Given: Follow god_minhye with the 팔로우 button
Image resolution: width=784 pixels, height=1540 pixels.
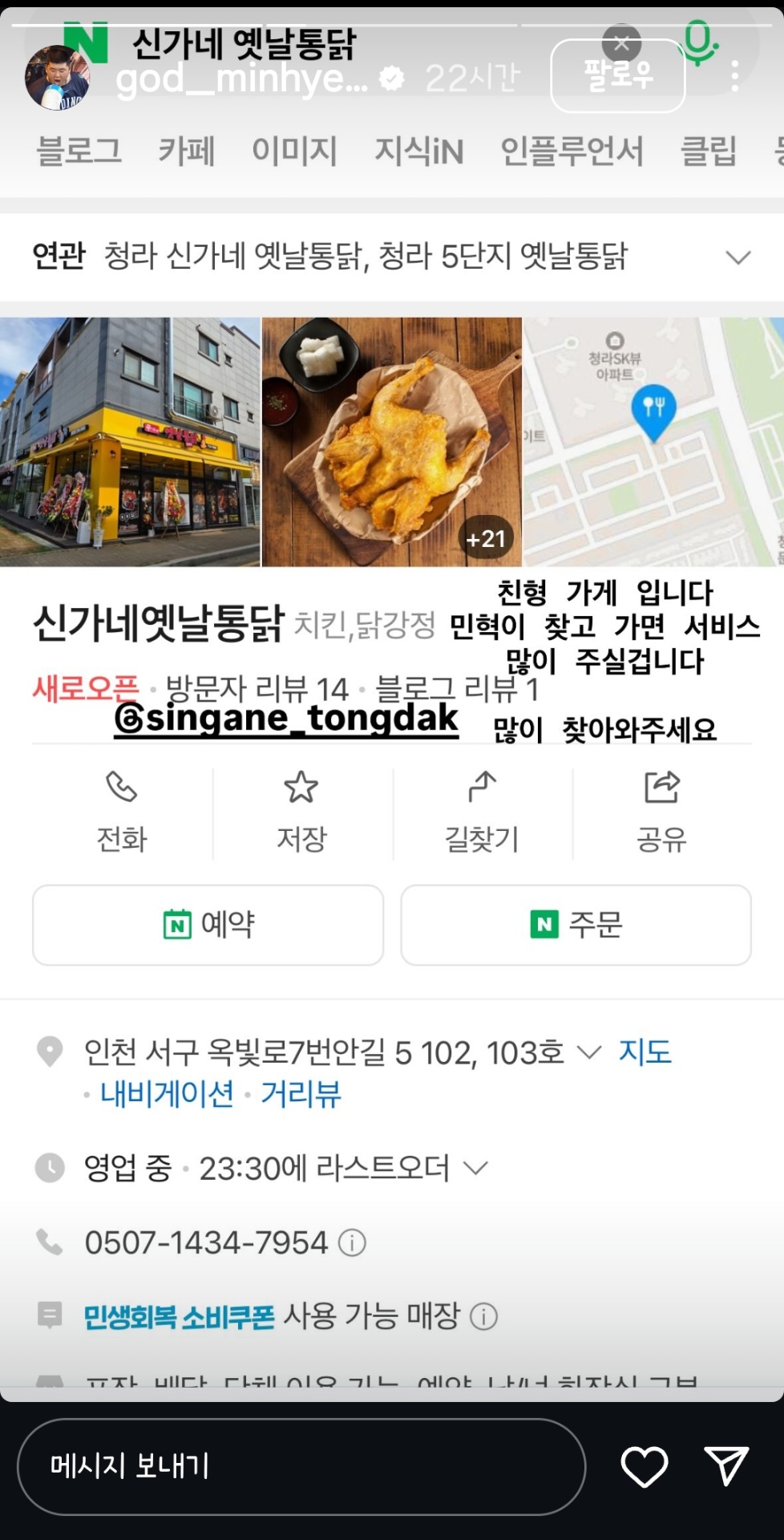Looking at the screenshot, I should [x=617, y=76].
